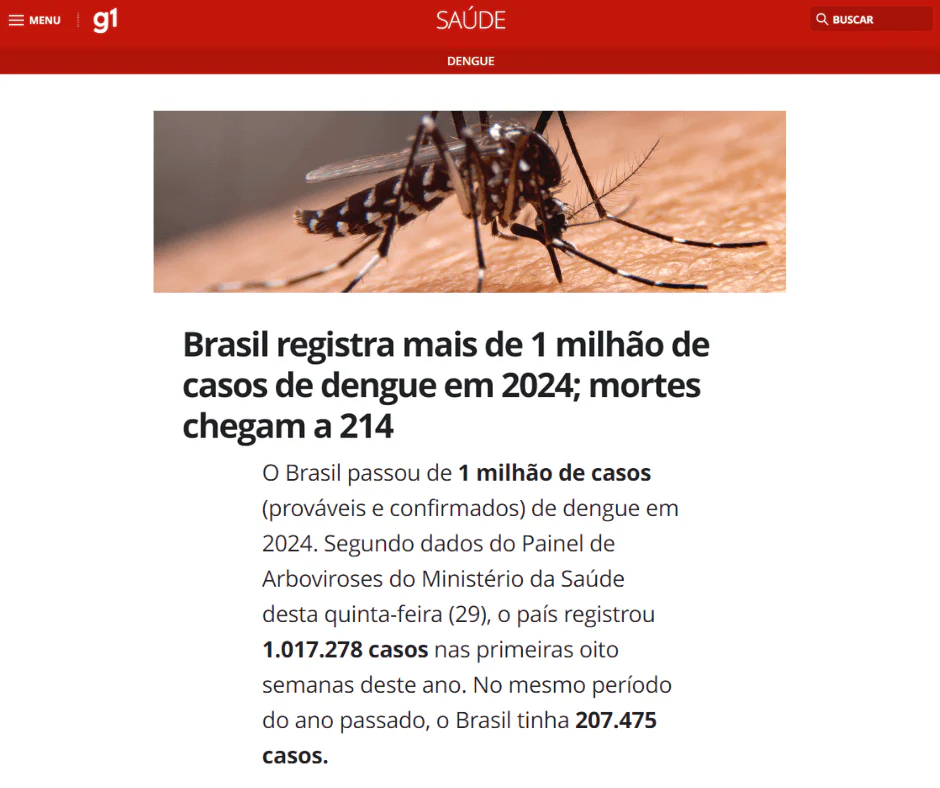Open the DENGUE topic link
The image size is (940, 788).
[470, 61]
